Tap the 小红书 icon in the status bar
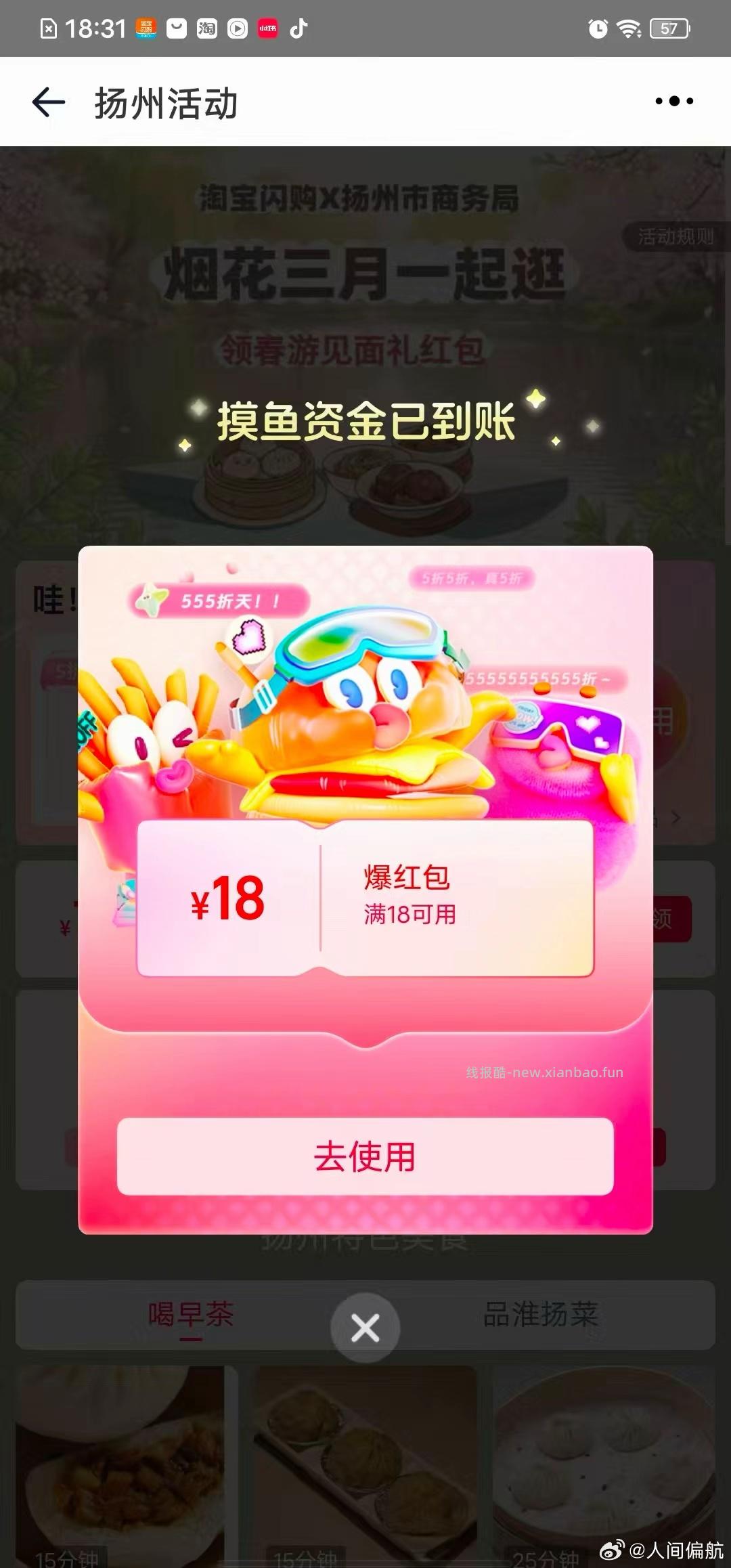The height and width of the screenshot is (1568, 731). [x=267, y=28]
